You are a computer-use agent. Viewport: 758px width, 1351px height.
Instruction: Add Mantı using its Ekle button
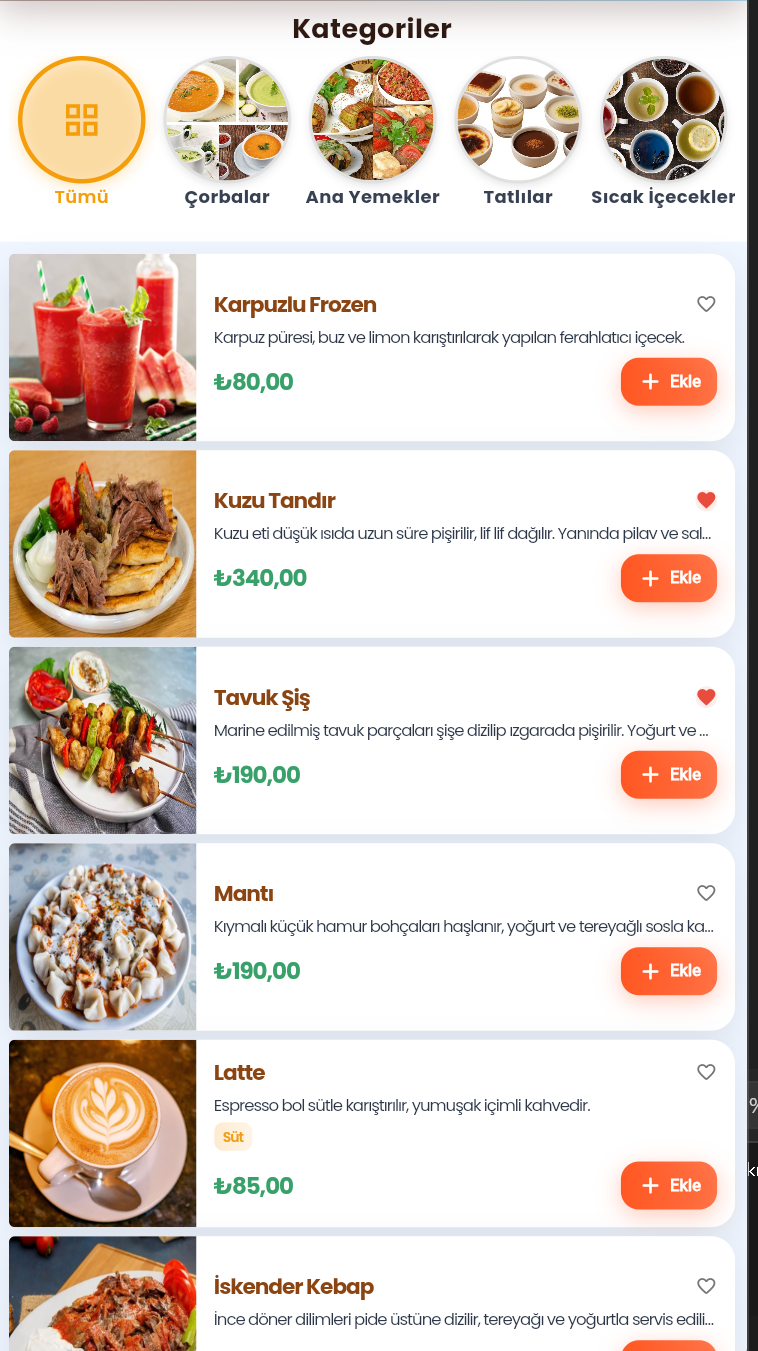(x=668, y=971)
